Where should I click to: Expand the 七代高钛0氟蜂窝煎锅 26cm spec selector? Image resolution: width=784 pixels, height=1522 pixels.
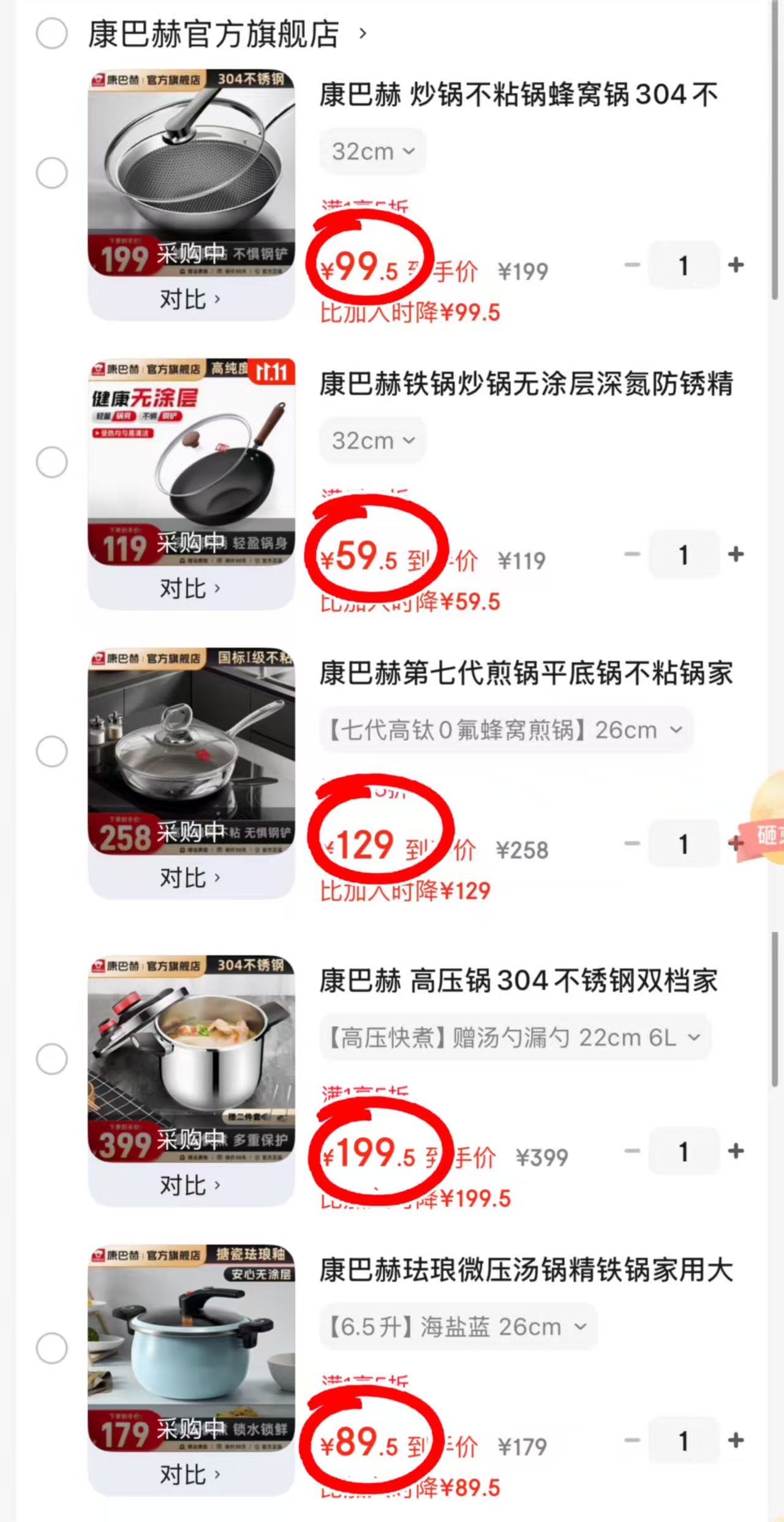pyautogui.click(x=506, y=729)
